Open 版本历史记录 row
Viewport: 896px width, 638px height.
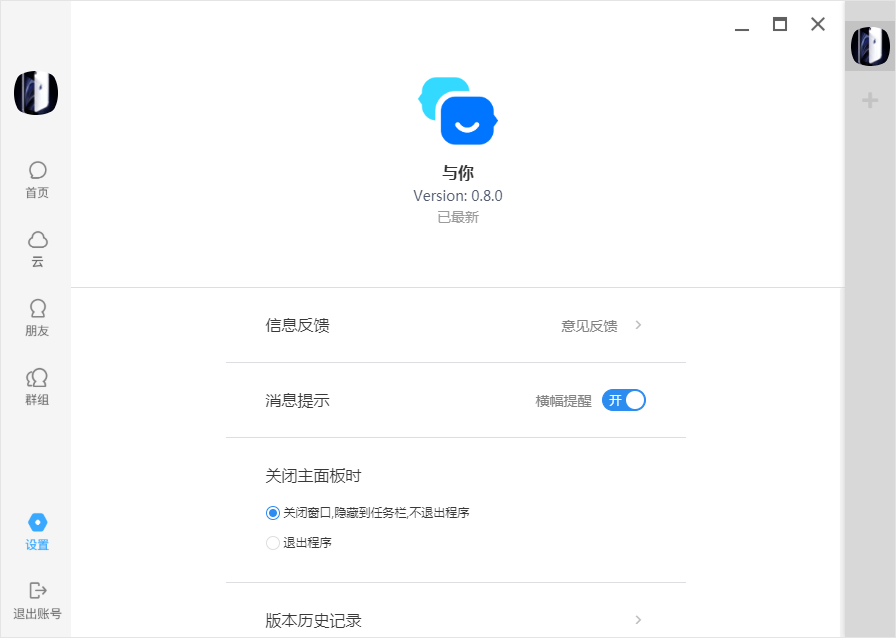[x=455, y=620]
